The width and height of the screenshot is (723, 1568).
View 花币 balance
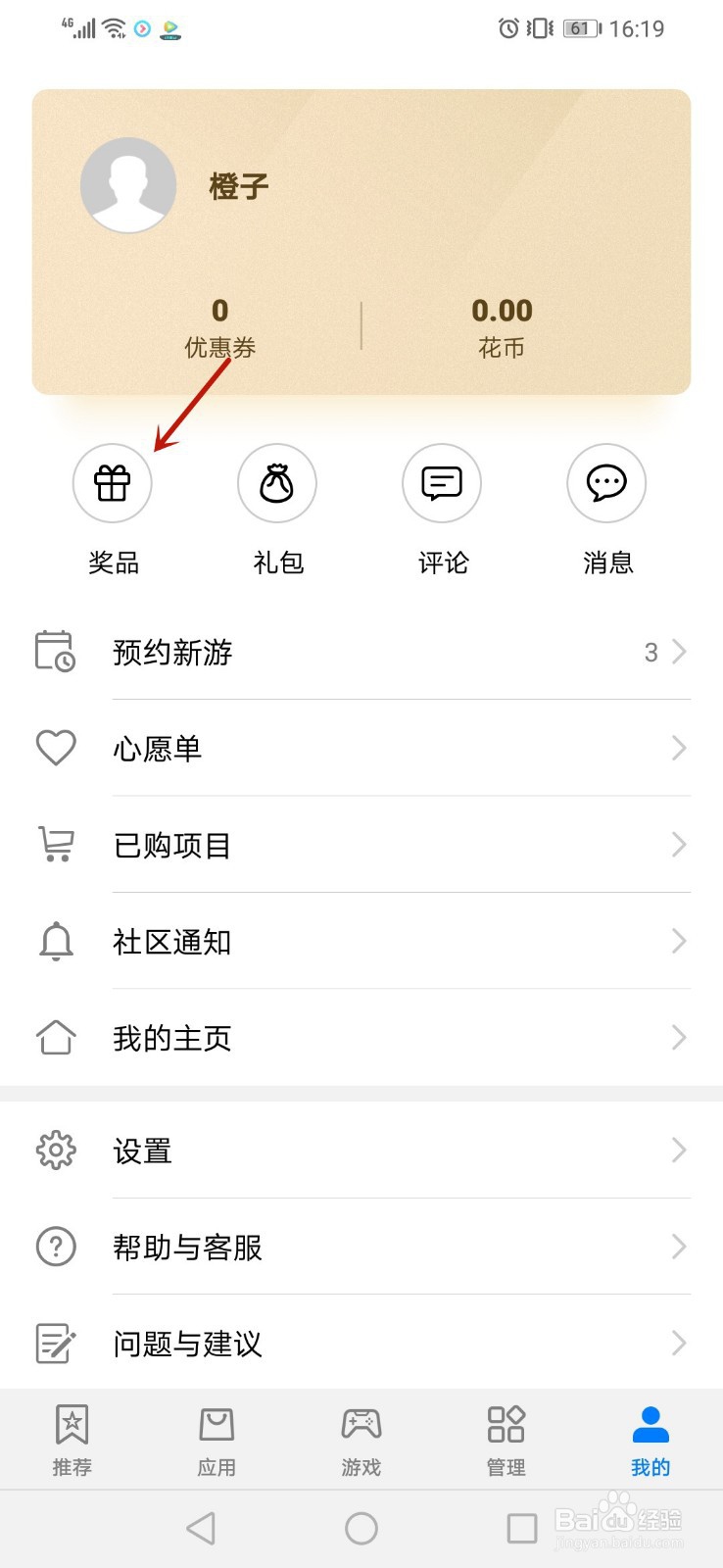502,327
